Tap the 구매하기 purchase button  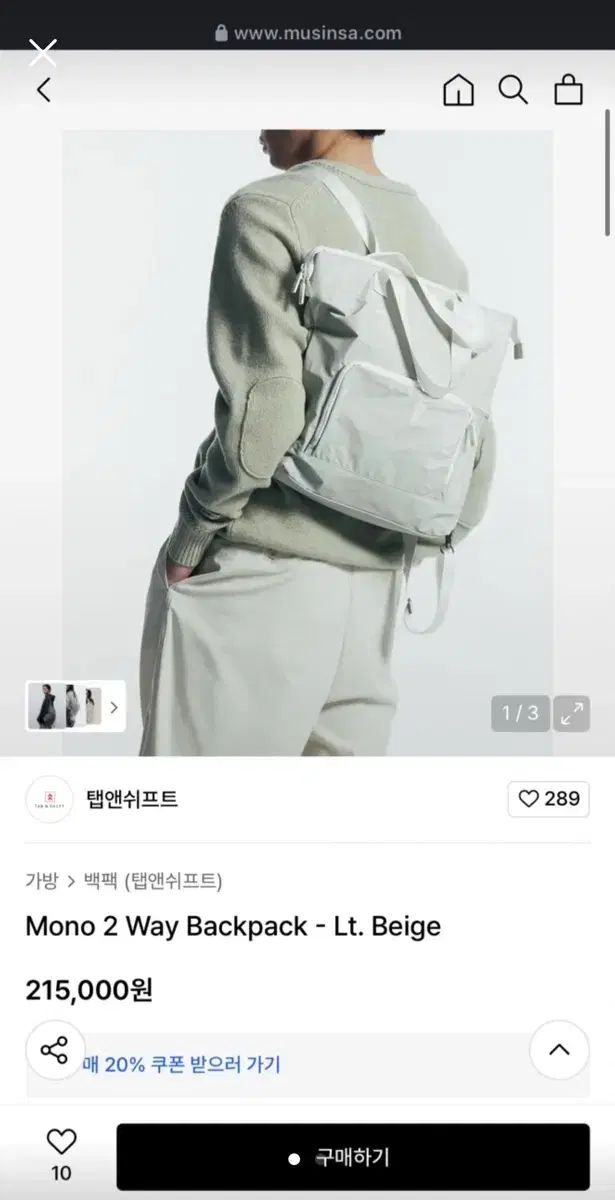(x=353, y=1158)
